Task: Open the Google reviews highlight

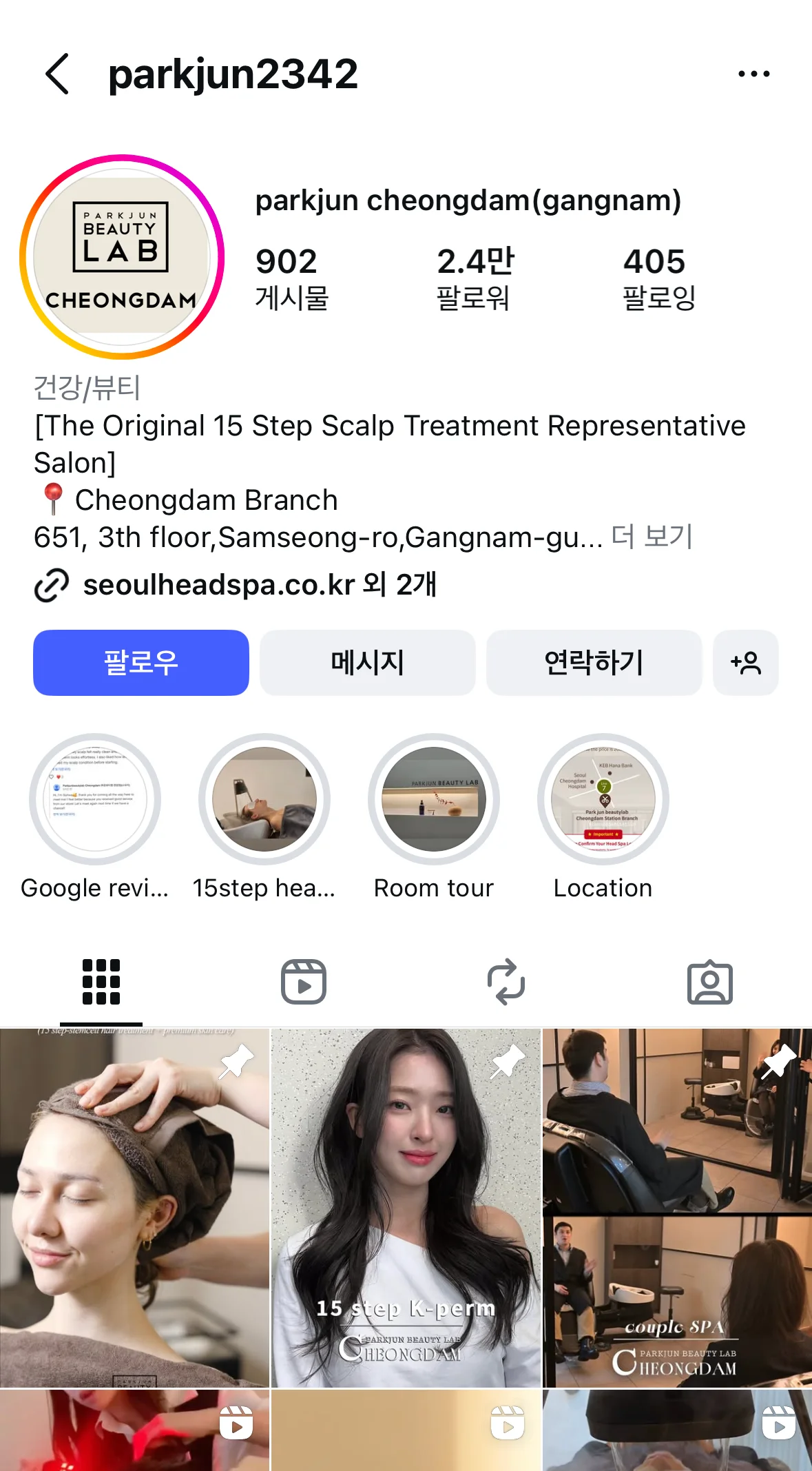Action: point(95,798)
